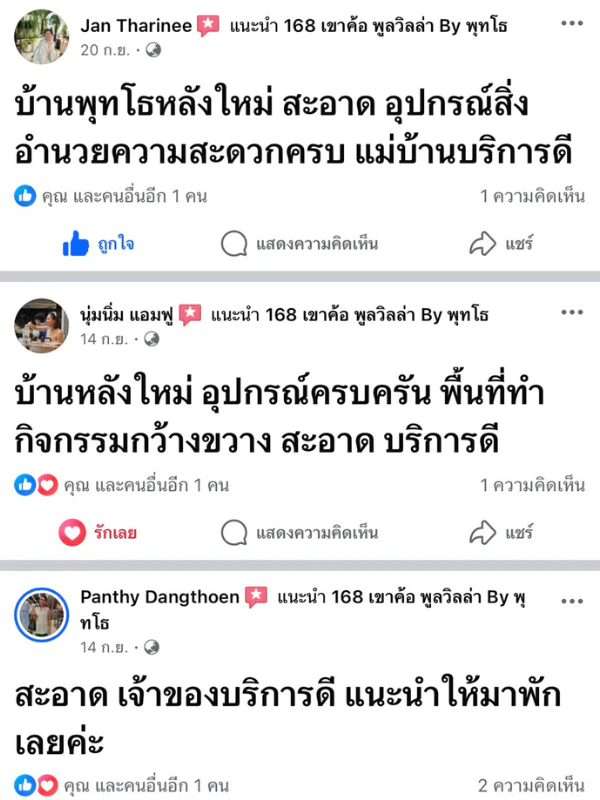600x800 pixels.
Task: Tap แสดงความคิดเห็น under Jan Tharinee's review
Action: click(299, 243)
